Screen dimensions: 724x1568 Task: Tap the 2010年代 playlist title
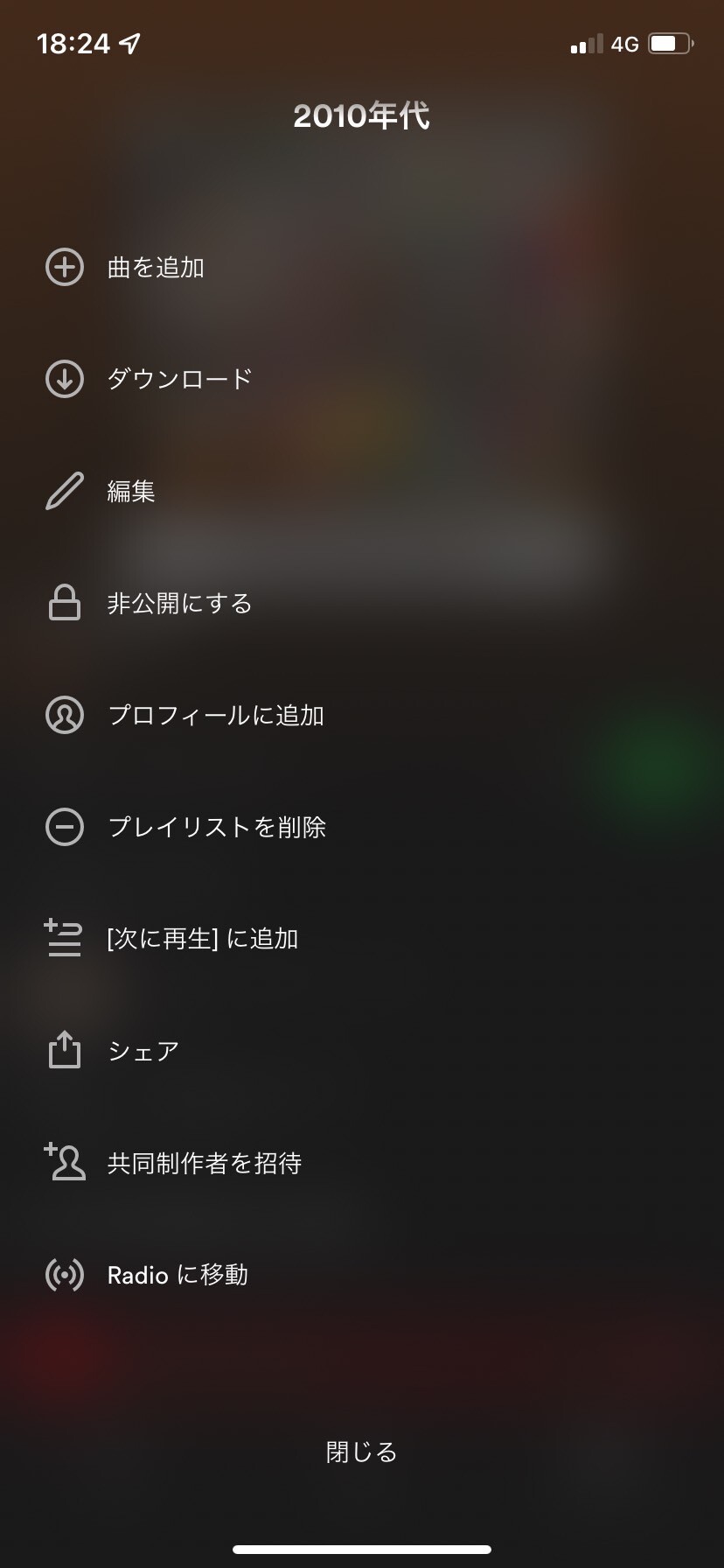click(361, 115)
